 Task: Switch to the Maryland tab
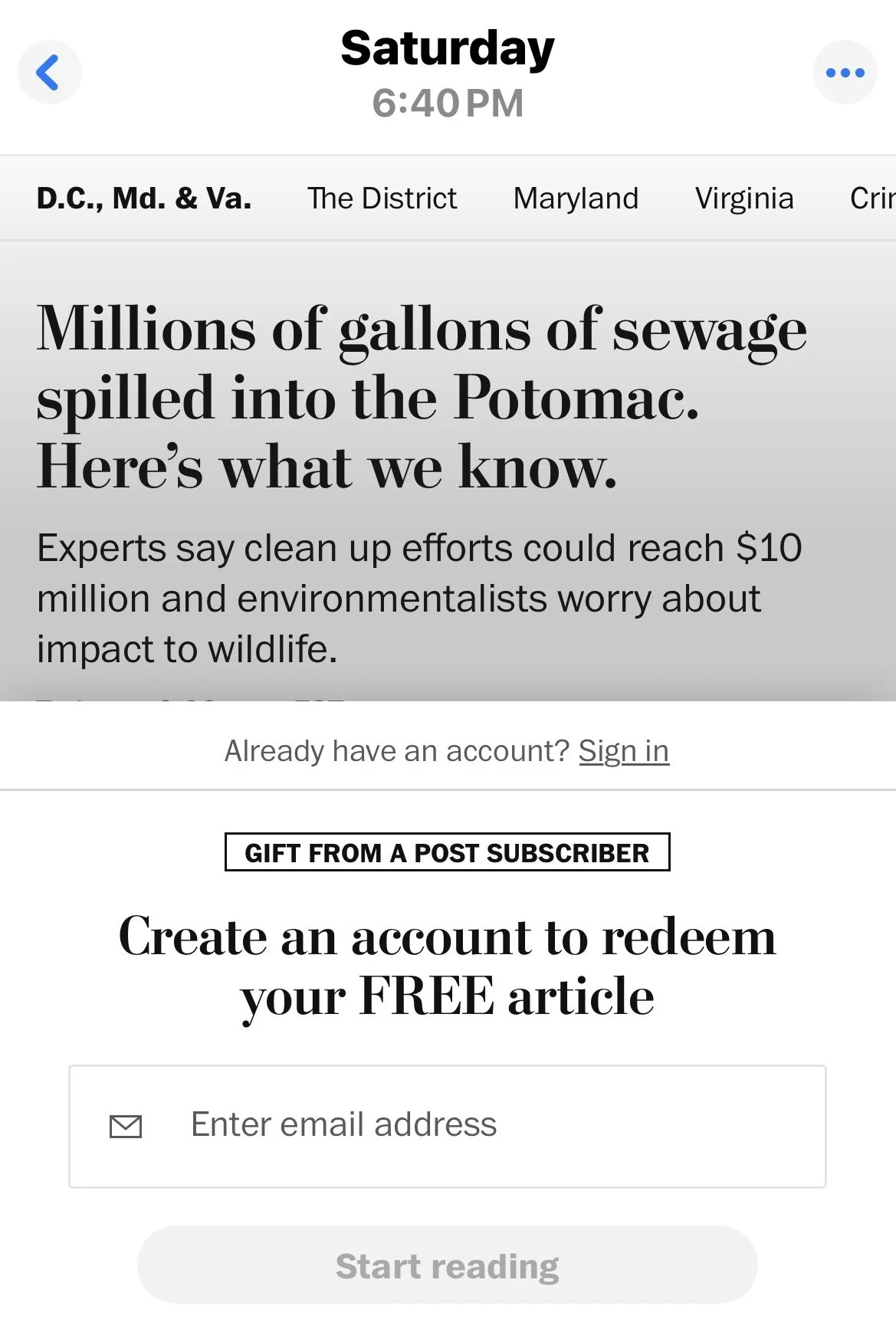576,199
